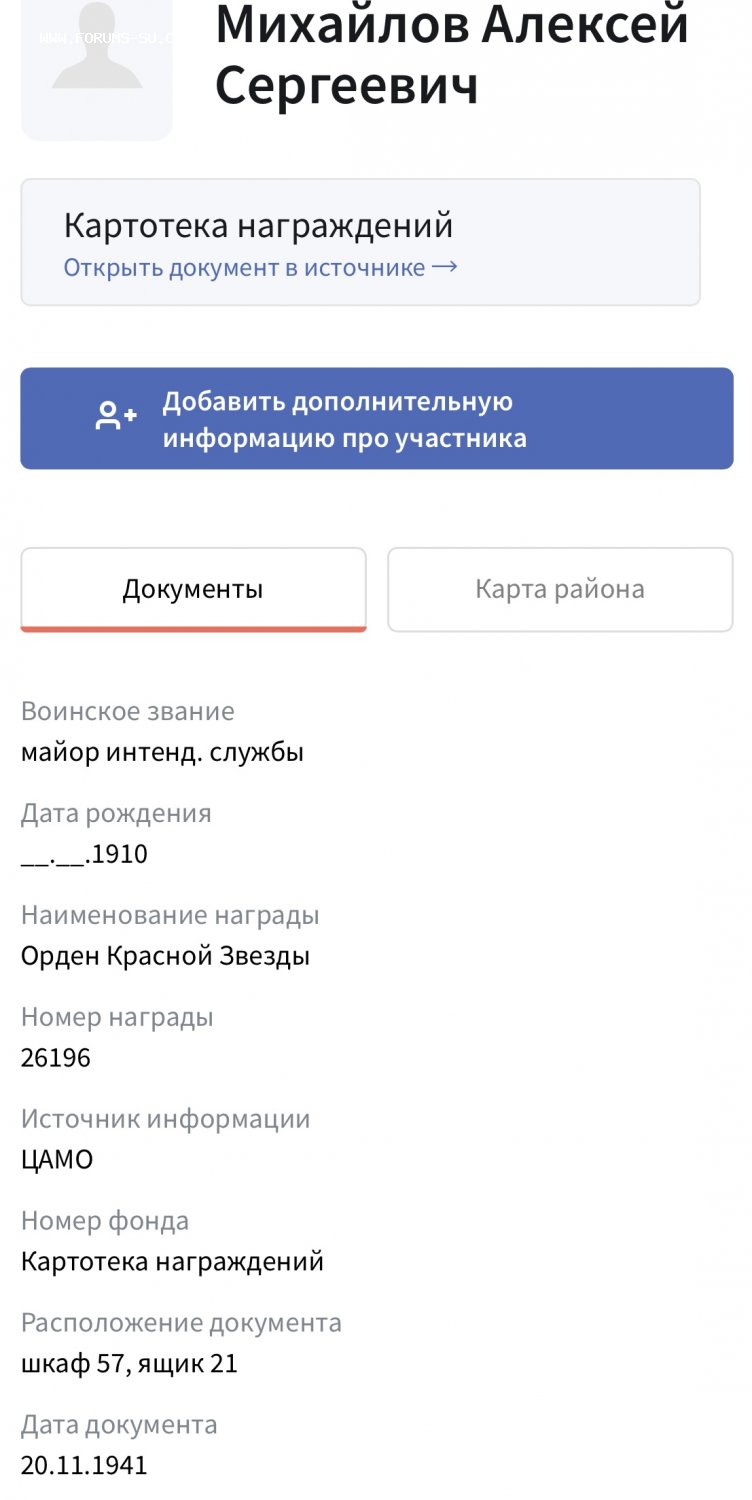Open the document in the source link
This screenshot has height=1500, width=752.
click(x=260, y=268)
